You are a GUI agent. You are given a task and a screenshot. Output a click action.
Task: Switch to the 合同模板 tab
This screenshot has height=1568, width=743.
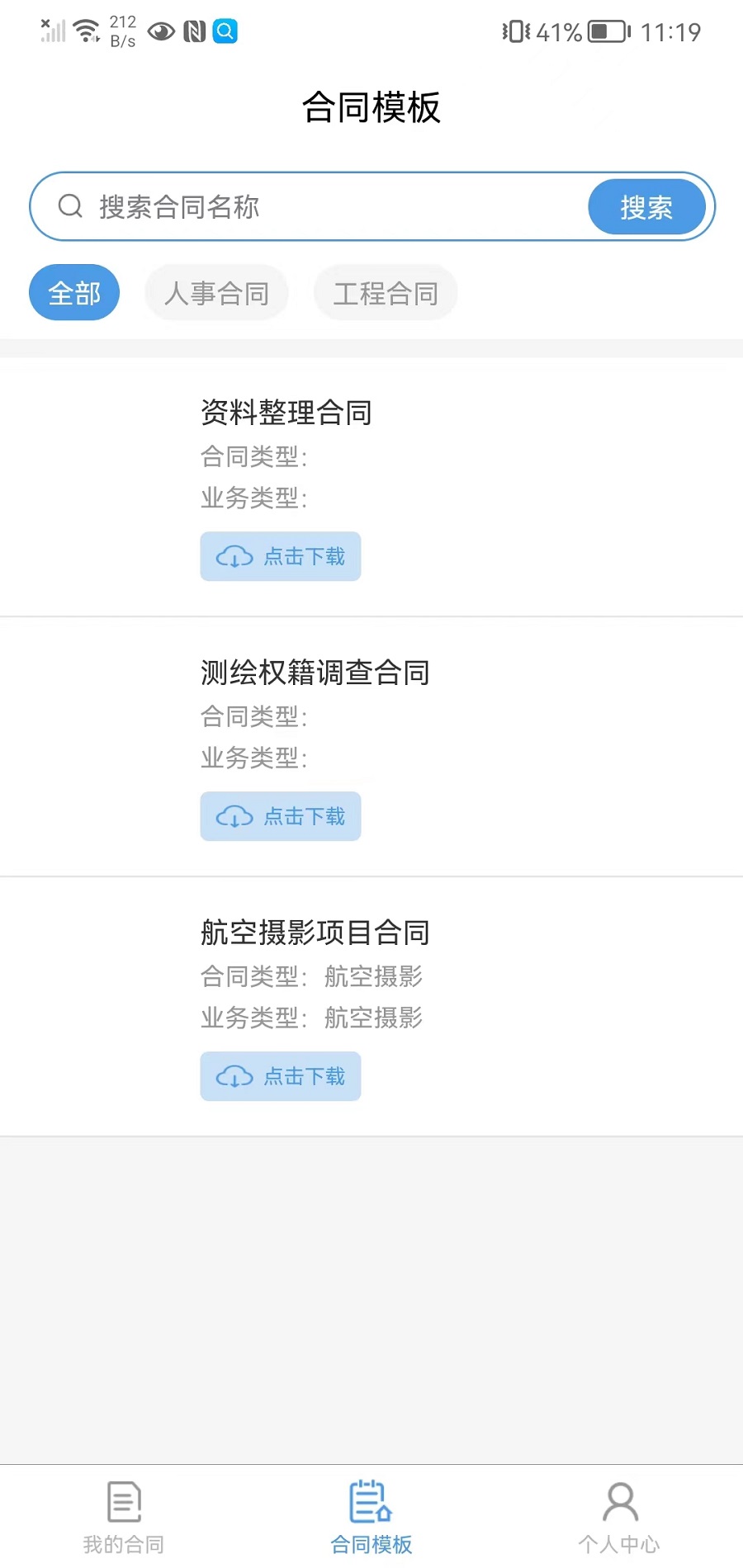tap(371, 1517)
